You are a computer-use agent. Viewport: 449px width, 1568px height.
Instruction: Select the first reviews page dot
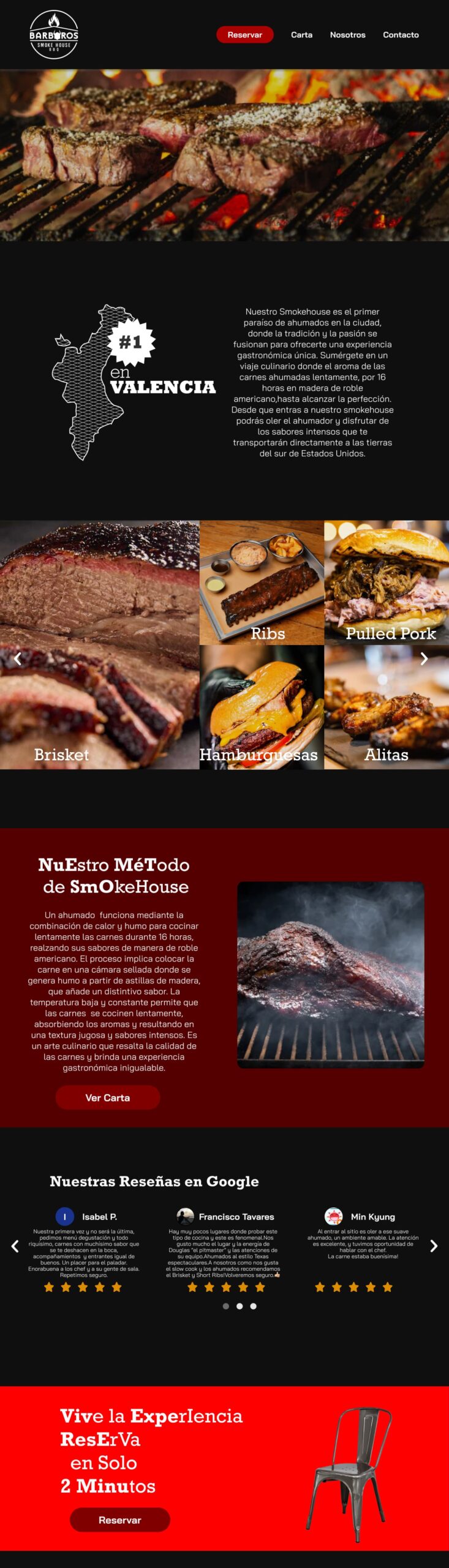coord(226,1306)
